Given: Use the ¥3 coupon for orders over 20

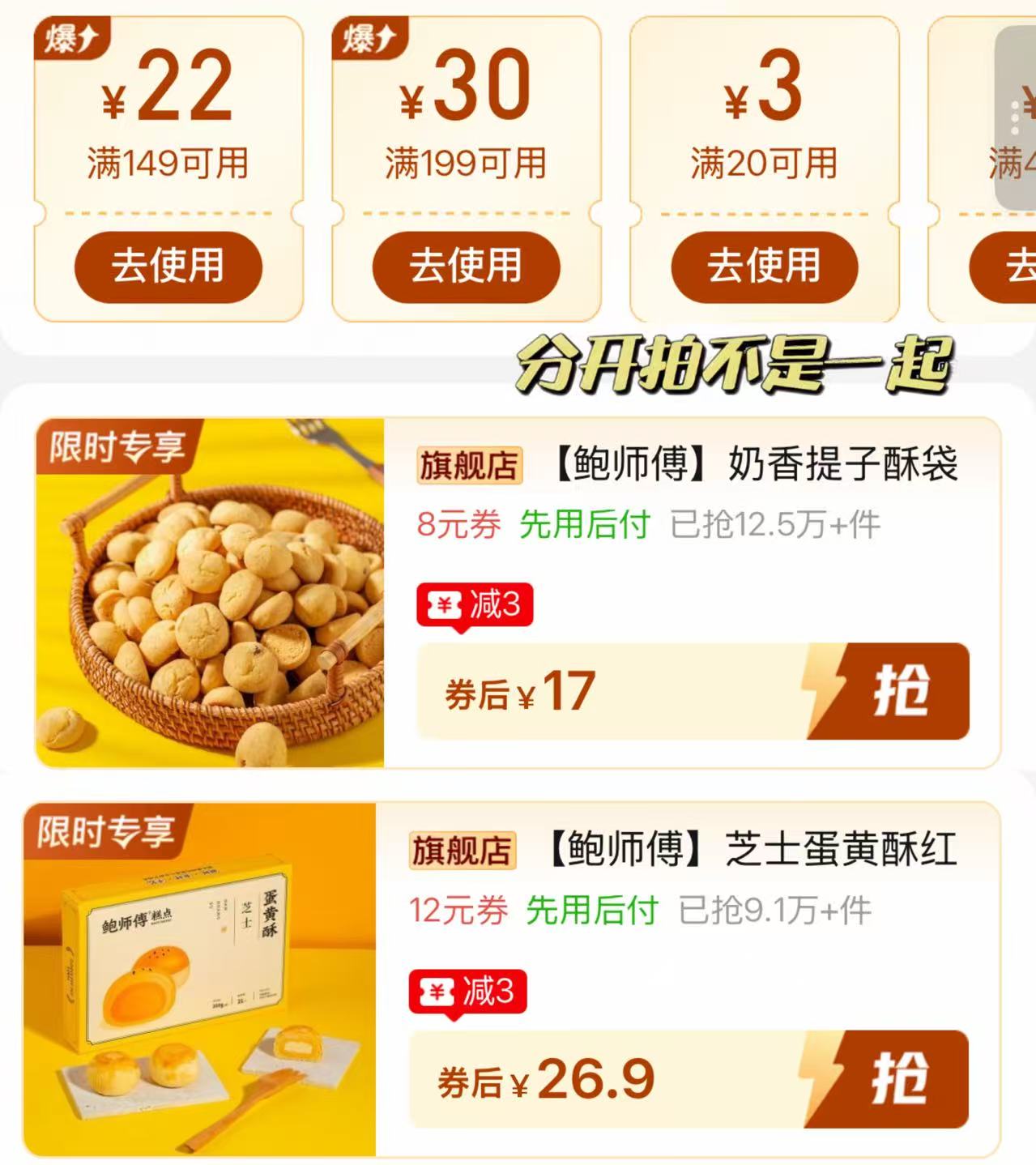Looking at the screenshot, I should click(x=764, y=267).
